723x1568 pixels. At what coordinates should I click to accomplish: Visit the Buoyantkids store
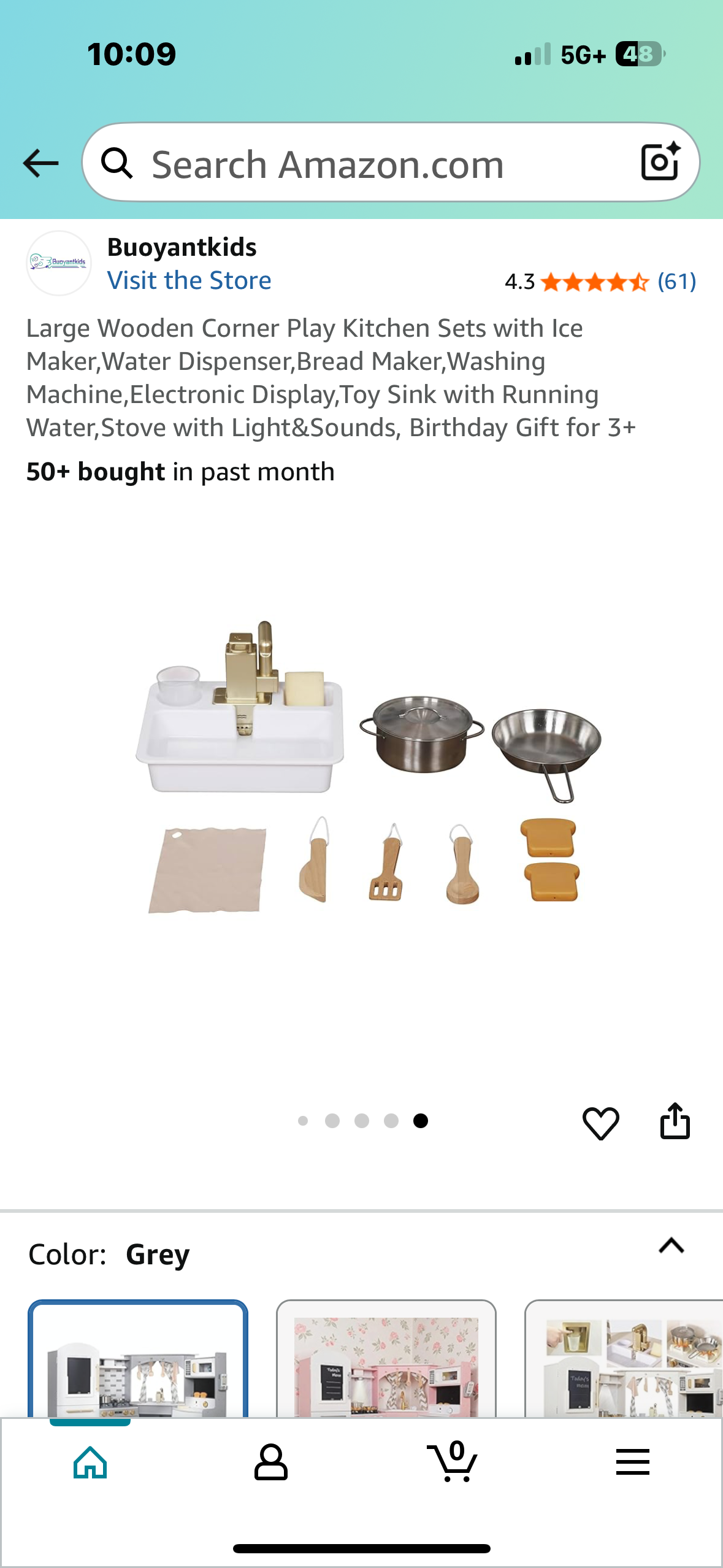pos(189,281)
